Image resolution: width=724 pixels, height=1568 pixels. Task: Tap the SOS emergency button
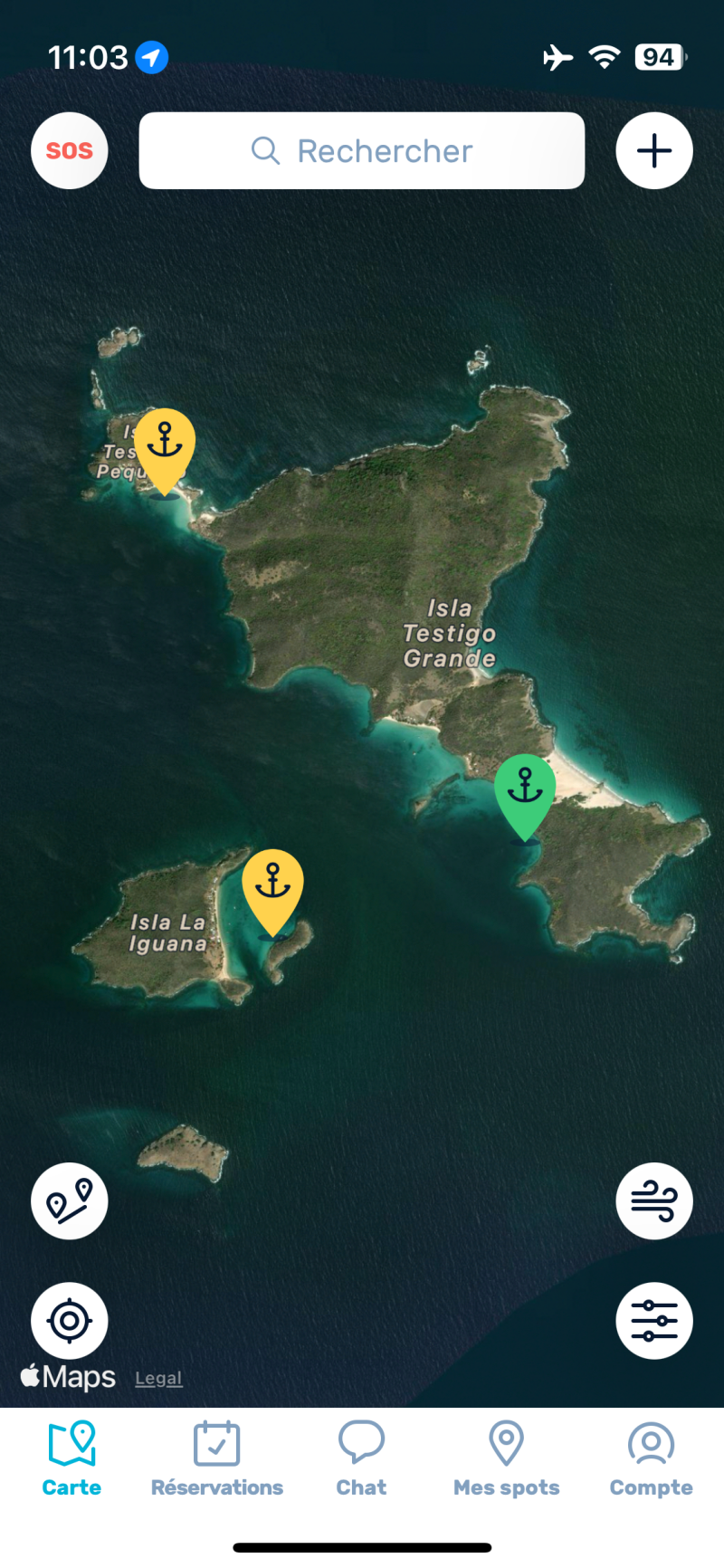coord(70,151)
